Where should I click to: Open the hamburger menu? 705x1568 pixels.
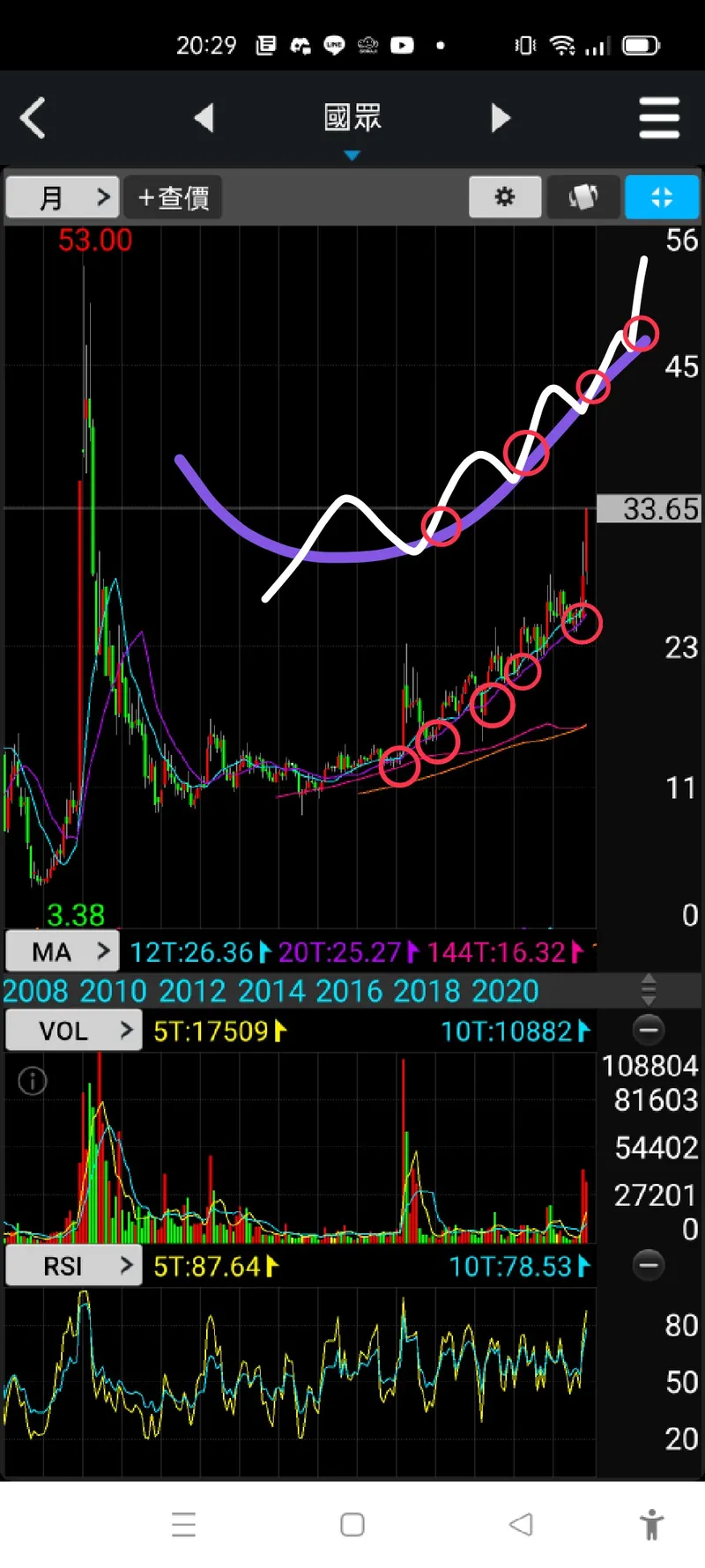pyautogui.click(x=659, y=118)
